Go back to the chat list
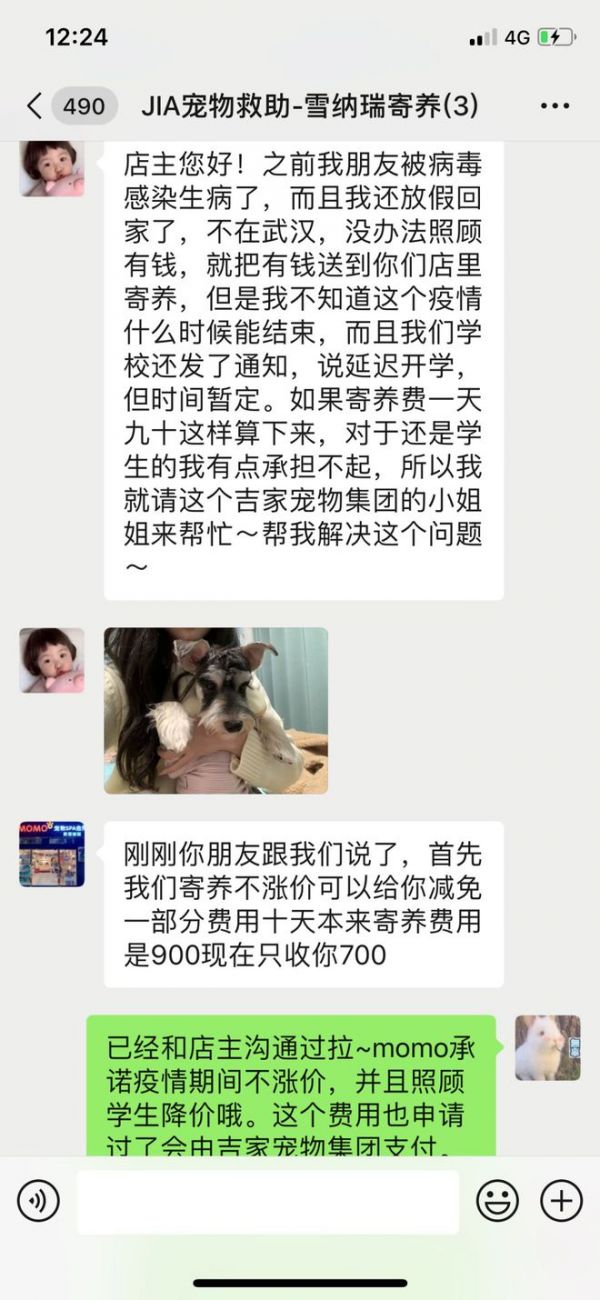Viewport: 600px width, 1300px height. (36, 105)
